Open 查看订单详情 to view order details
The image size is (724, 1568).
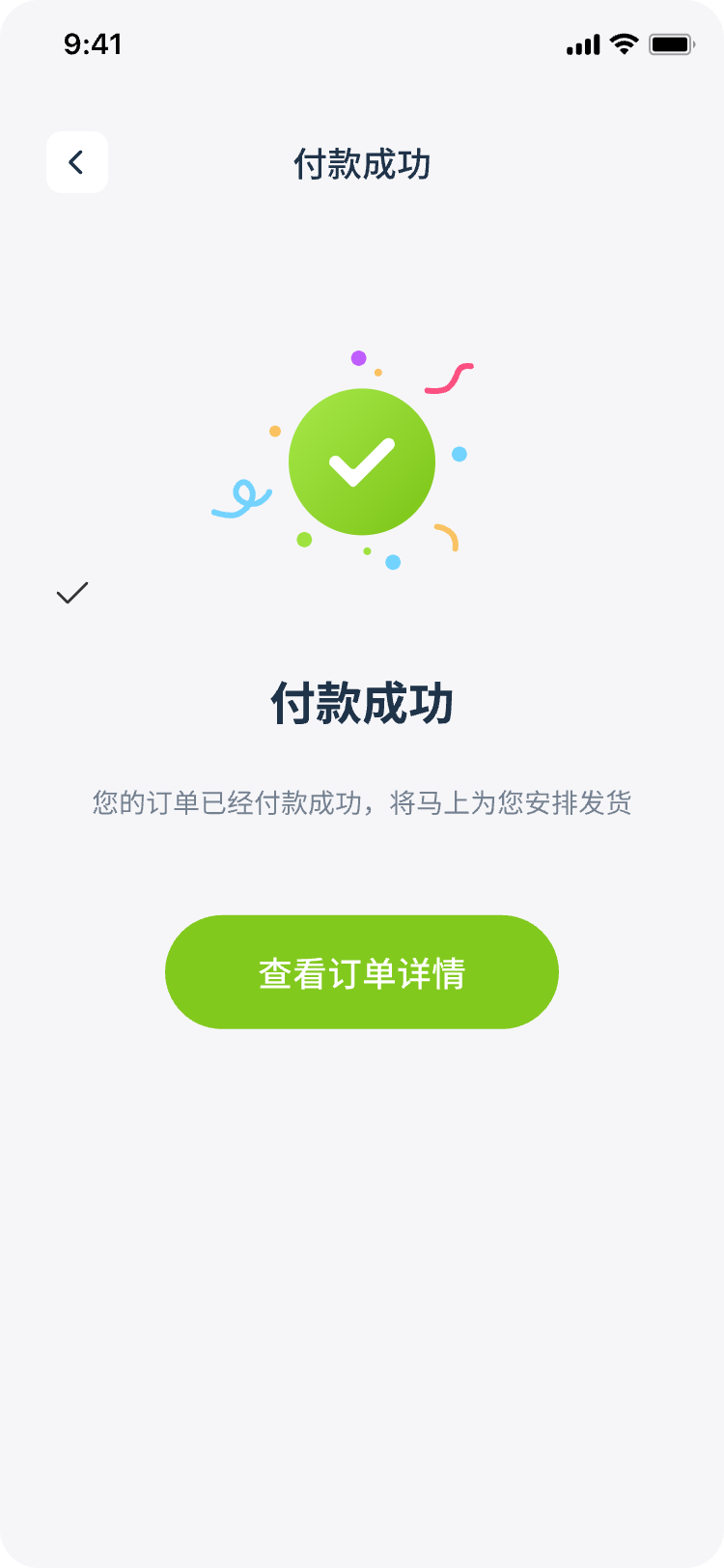point(362,972)
